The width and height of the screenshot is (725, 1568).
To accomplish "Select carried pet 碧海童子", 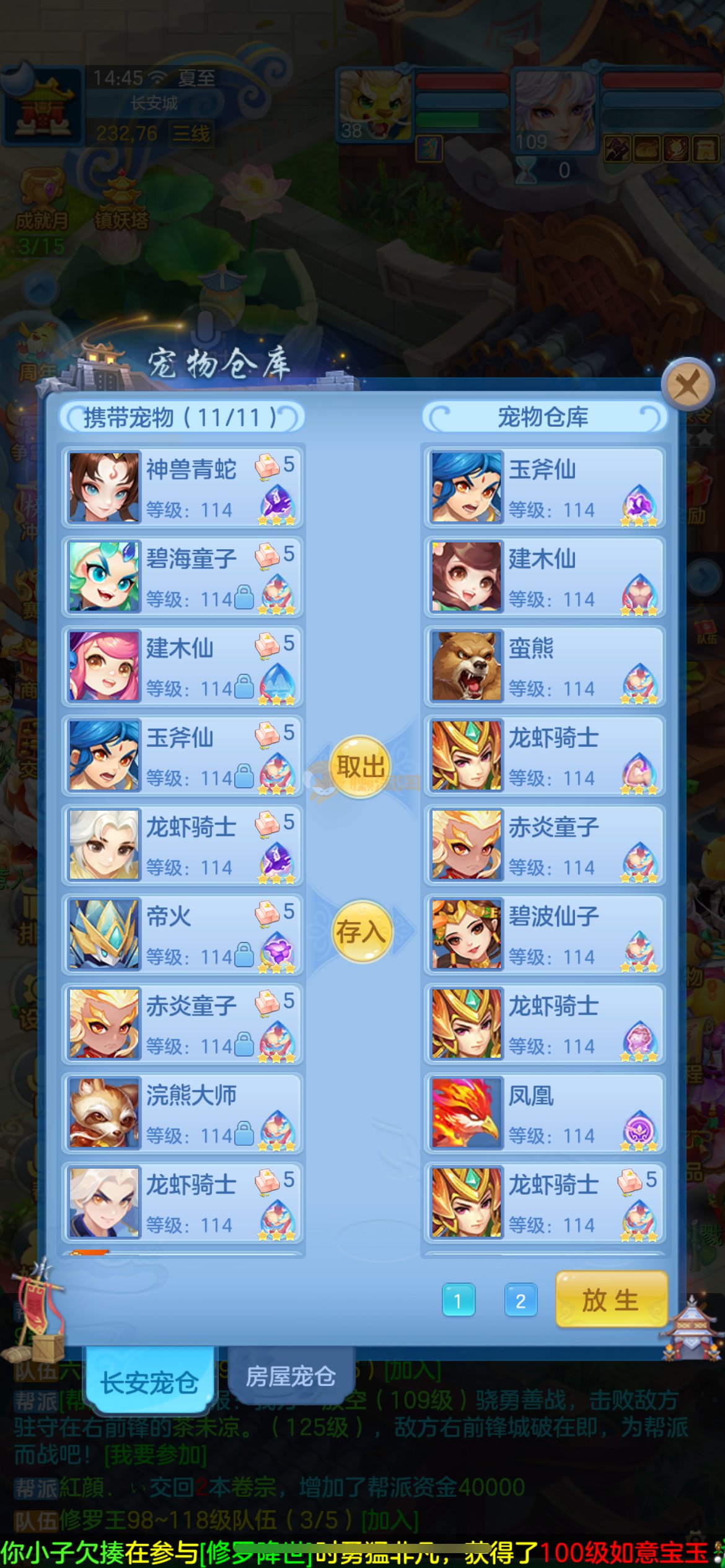I will coord(182,577).
